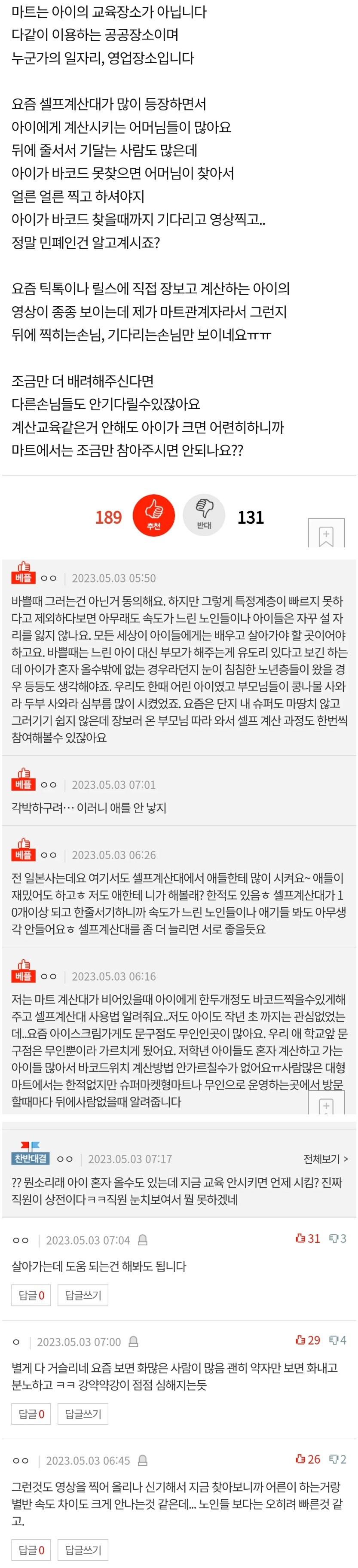Write a reply to the 07:00 comment
Screen dimensions: 358x1568
tap(83, 1414)
